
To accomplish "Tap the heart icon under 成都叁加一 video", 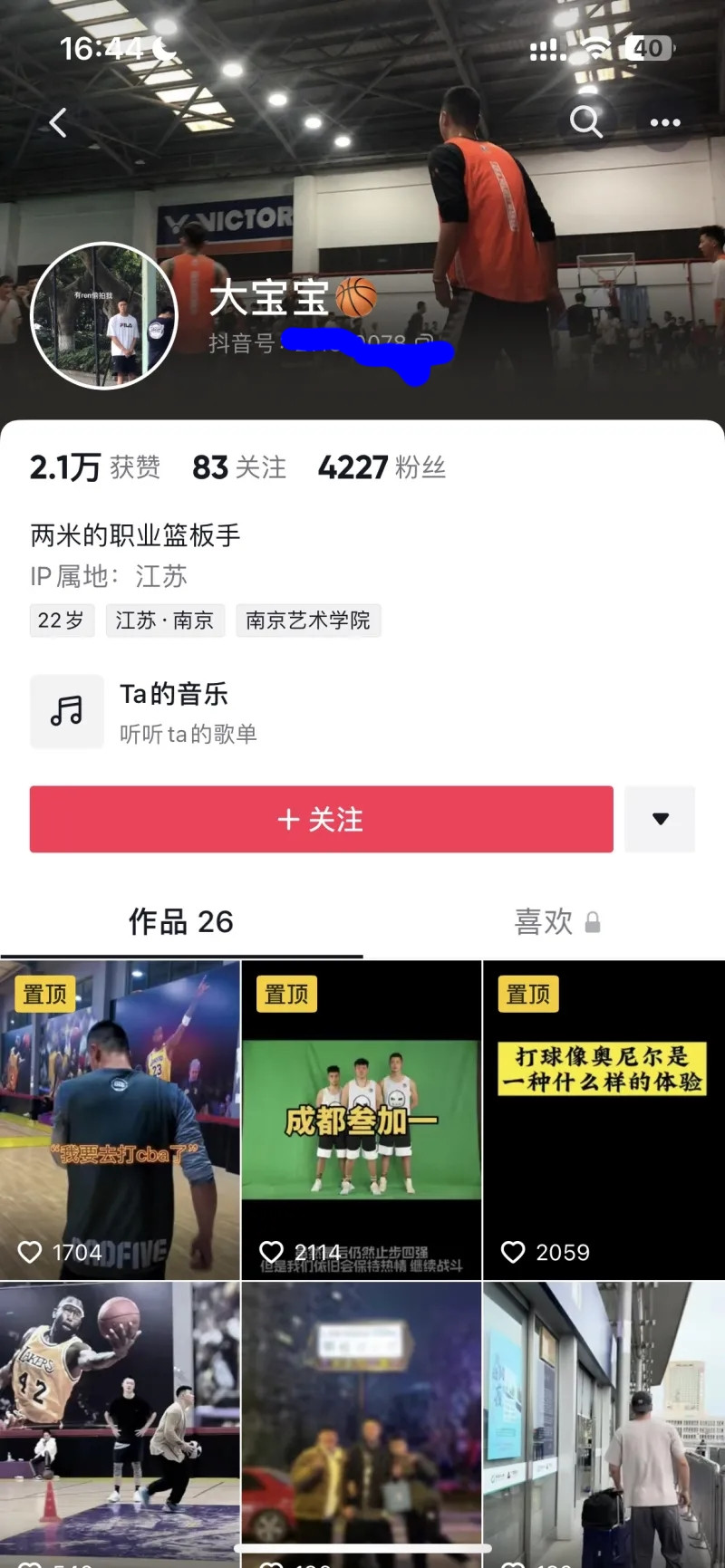I will (271, 1249).
